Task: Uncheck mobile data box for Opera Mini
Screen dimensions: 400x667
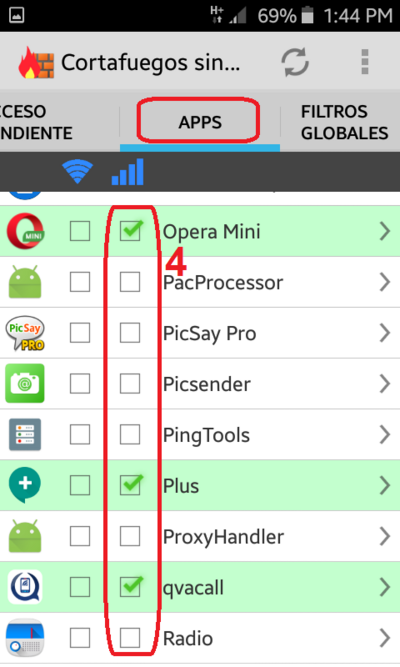Action: click(x=130, y=231)
